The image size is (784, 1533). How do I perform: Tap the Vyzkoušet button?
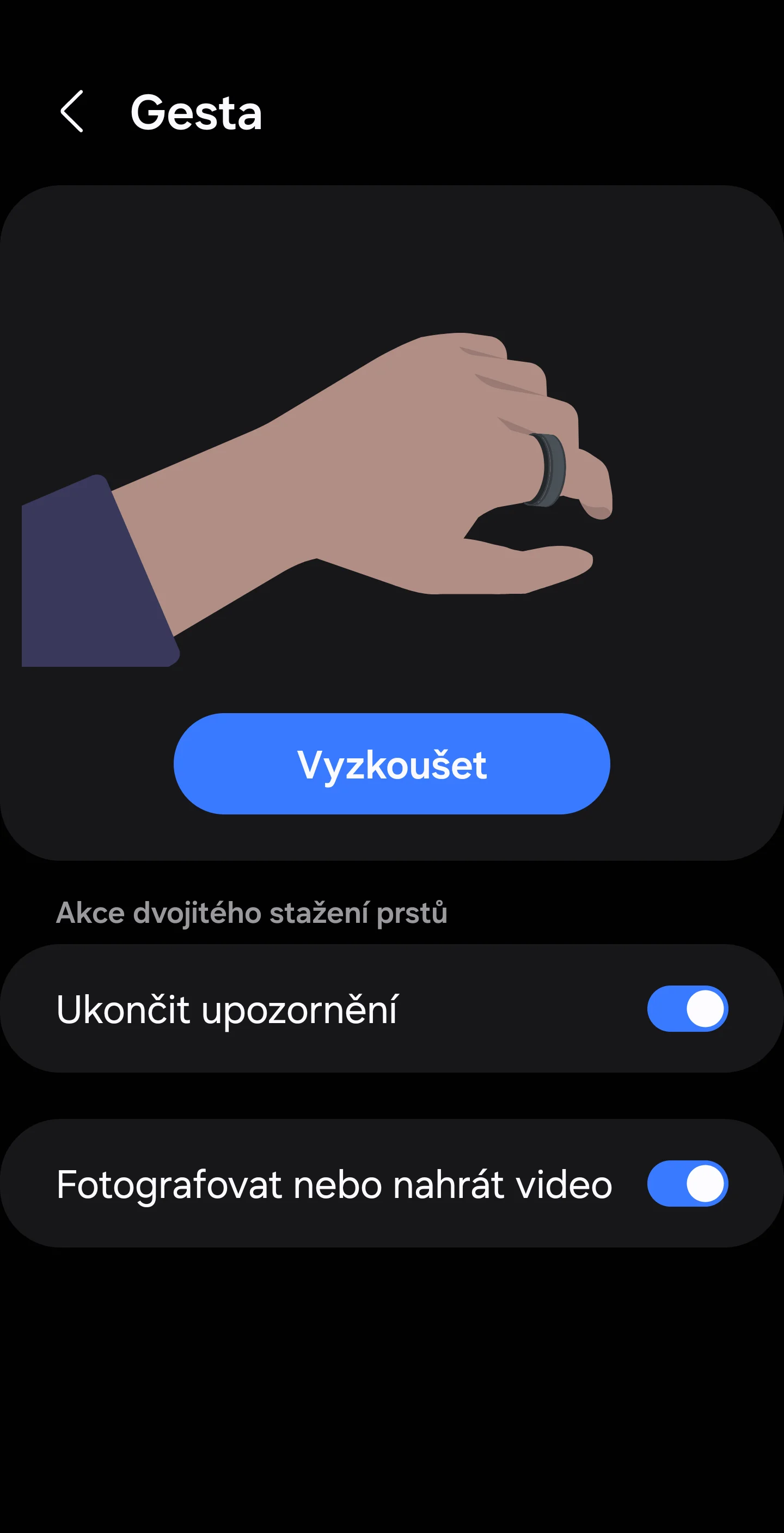pyautogui.click(x=392, y=764)
